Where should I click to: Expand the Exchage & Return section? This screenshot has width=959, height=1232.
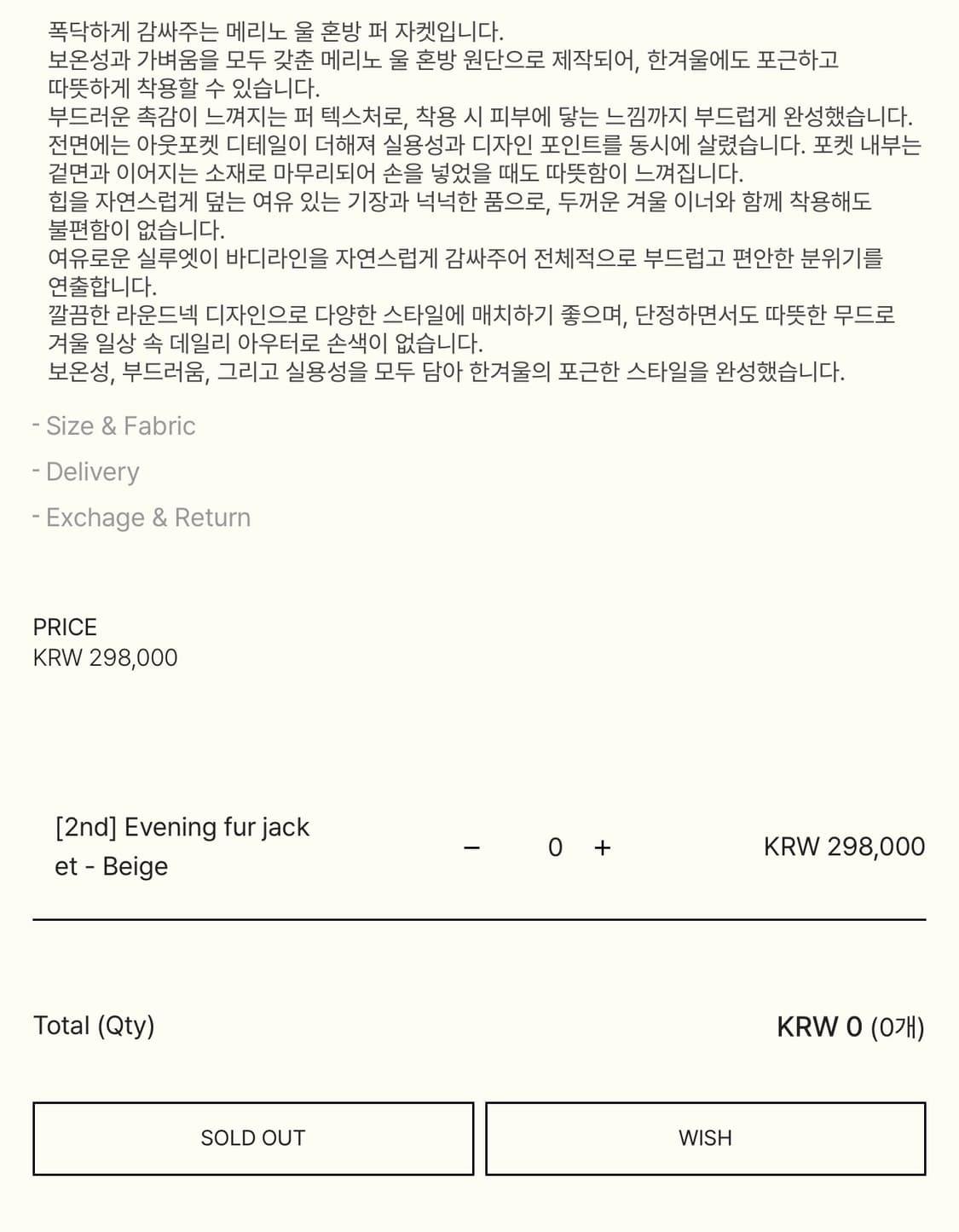(x=147, y=517)
